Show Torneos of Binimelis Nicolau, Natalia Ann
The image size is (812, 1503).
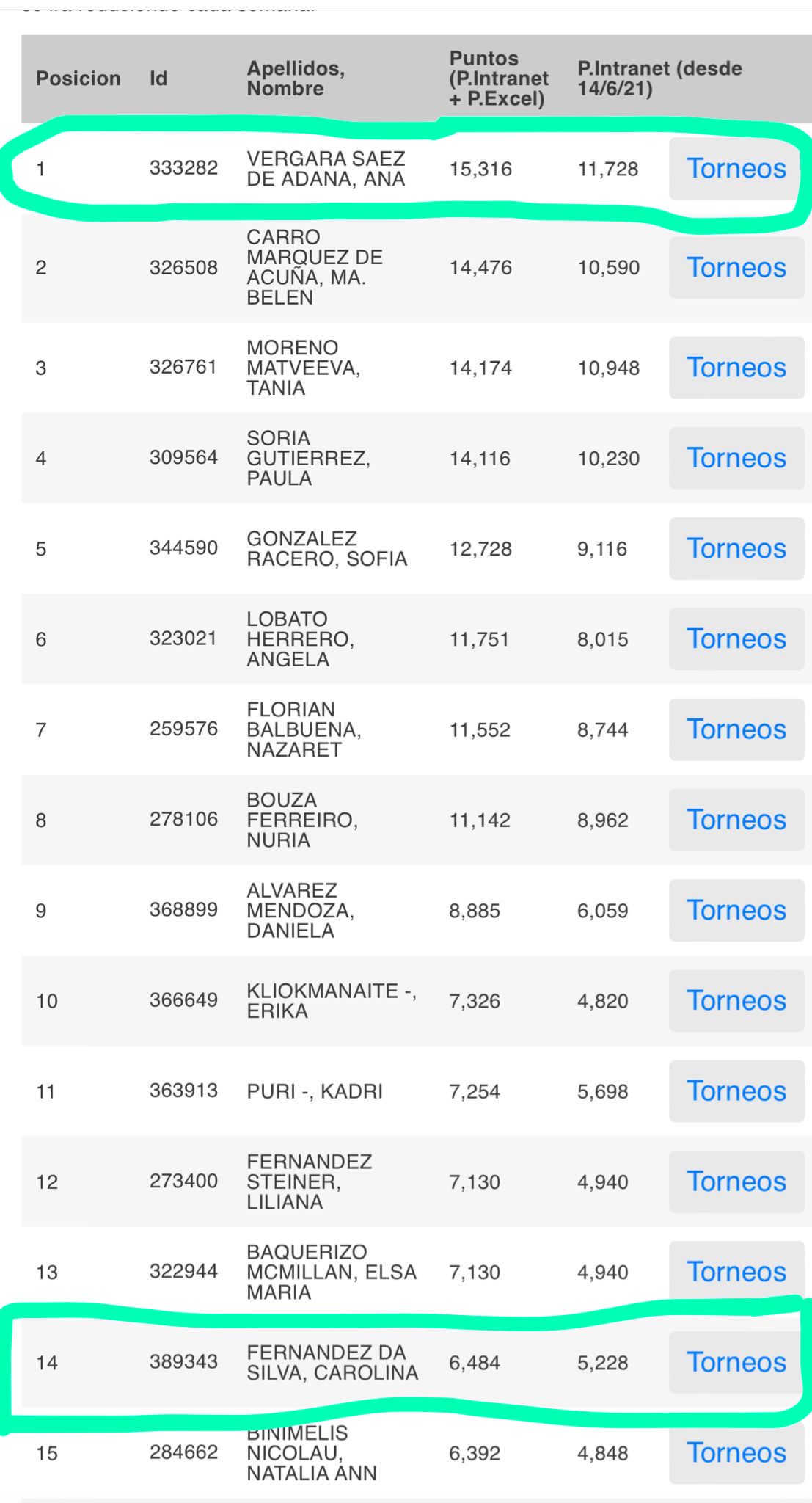click(x=736, y=1453)
